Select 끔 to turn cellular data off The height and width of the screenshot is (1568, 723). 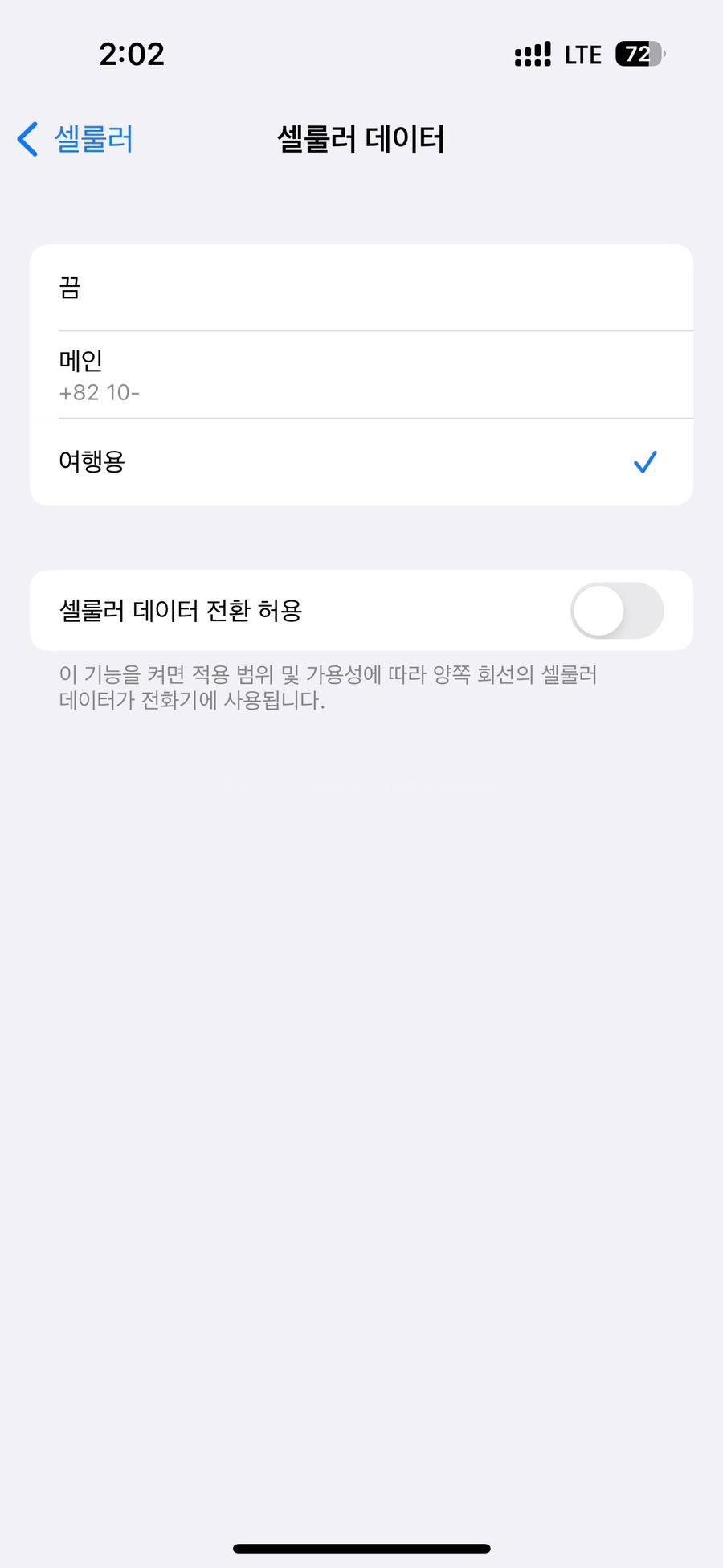click(361, 288)
